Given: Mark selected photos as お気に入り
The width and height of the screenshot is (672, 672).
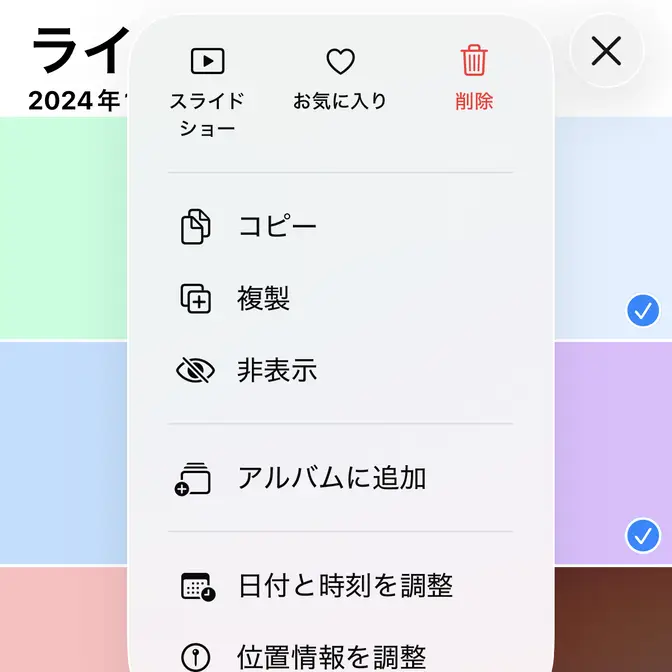Looking at the screenshot, I should tap(340, 80).
